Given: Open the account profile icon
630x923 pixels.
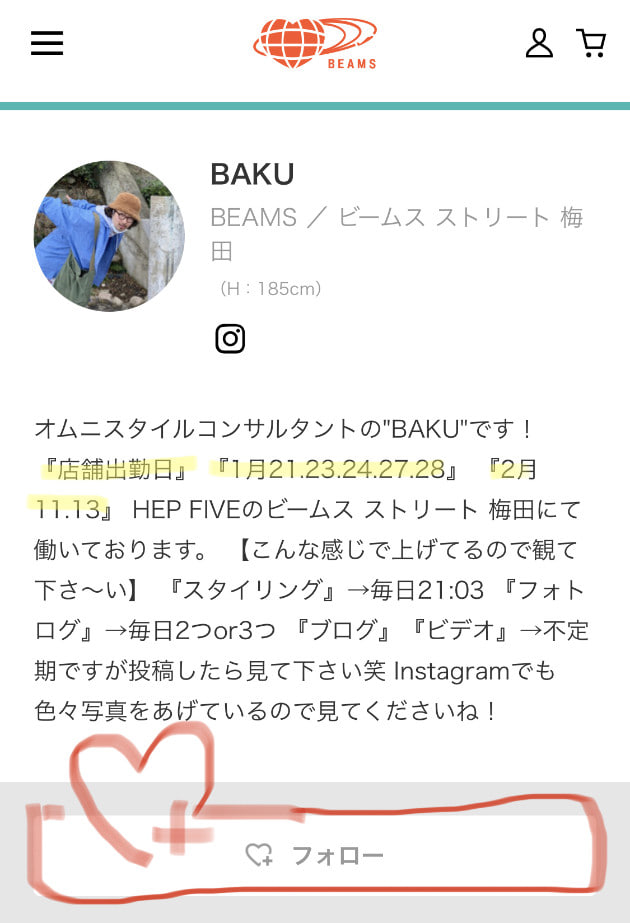Looking at the screenshot, I should pyautogui.click(x=539, y=43).
